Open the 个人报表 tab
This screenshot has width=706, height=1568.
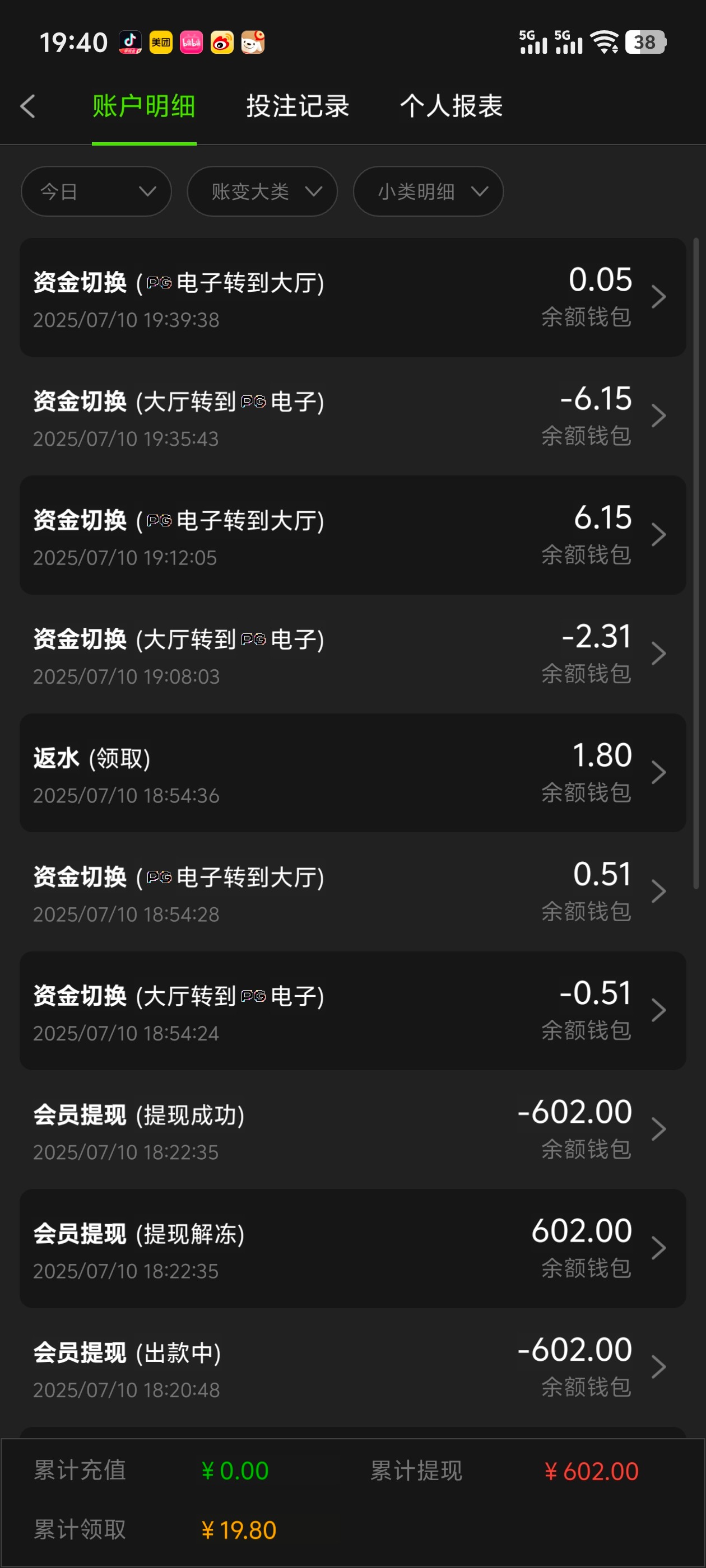click(450, 106)
